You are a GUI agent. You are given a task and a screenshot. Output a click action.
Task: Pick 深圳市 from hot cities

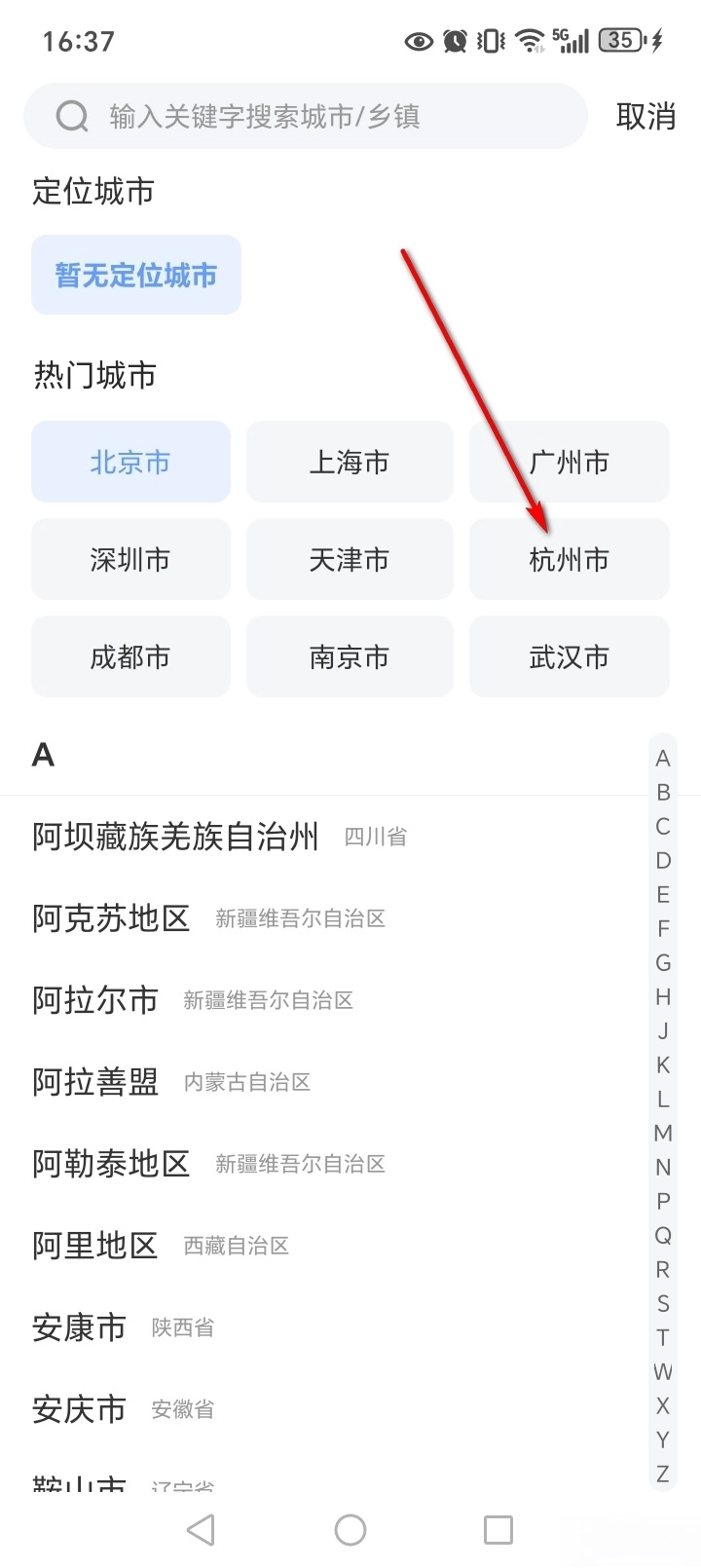(x=130, y=559)
